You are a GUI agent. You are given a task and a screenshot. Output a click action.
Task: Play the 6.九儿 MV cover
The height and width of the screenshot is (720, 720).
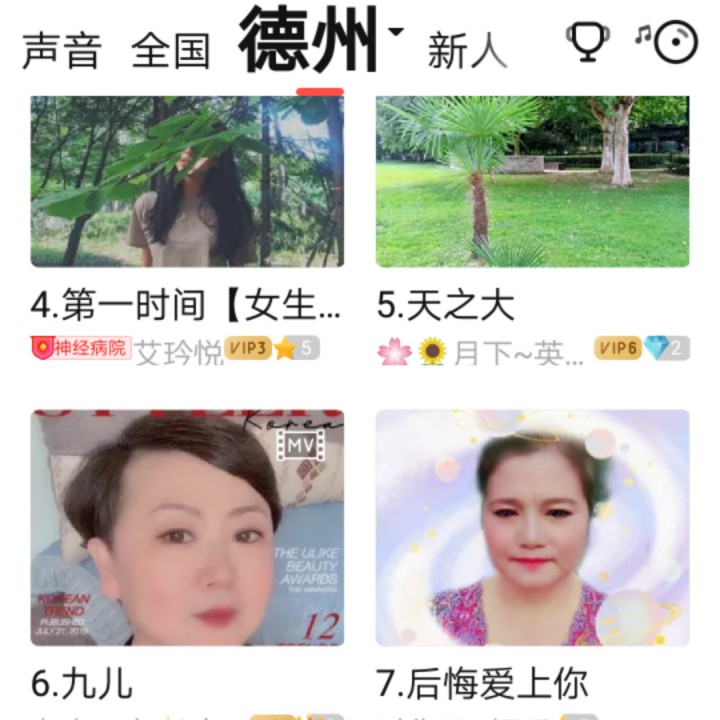187,527
